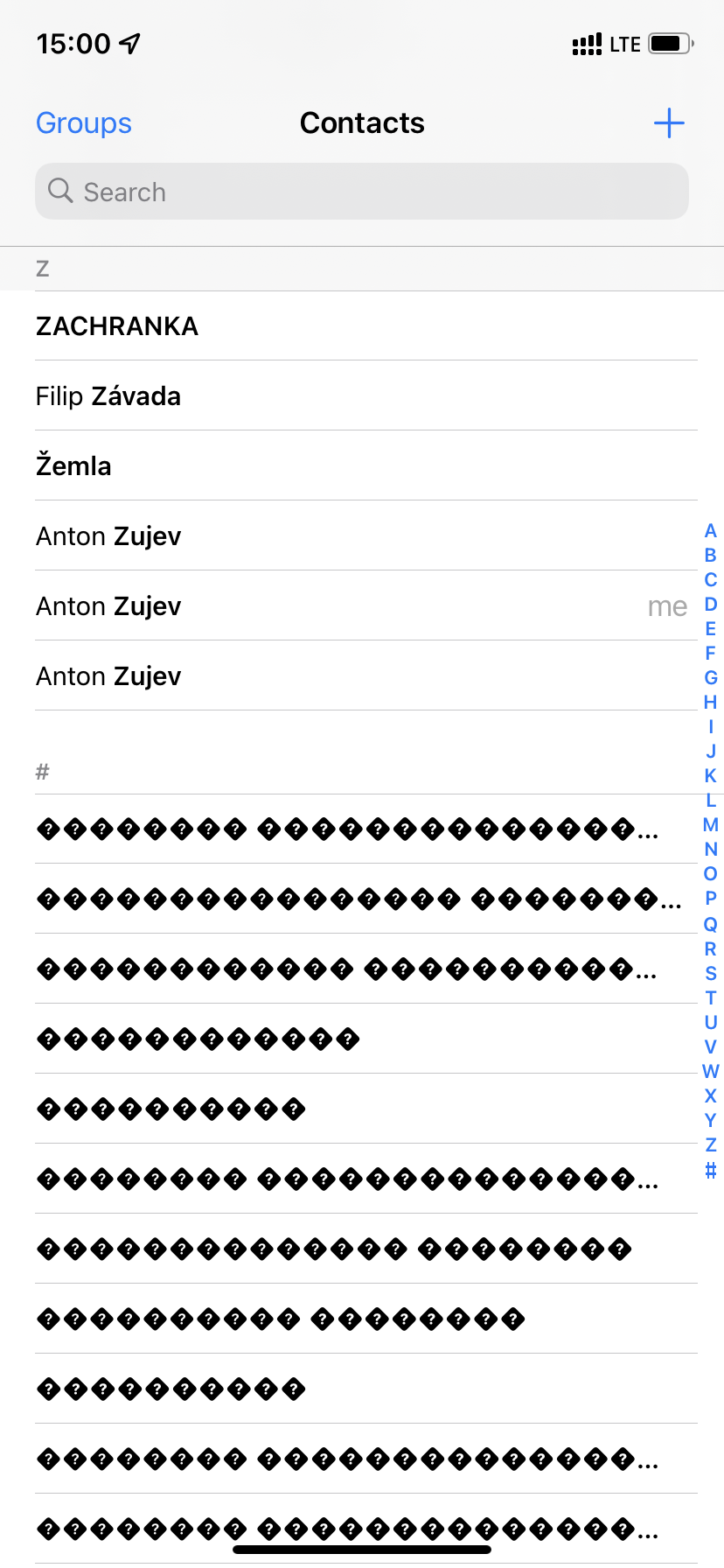Screen dimensions: 724x1568
Task: Jump to letter H in the index
Action: tap(710, 703)
